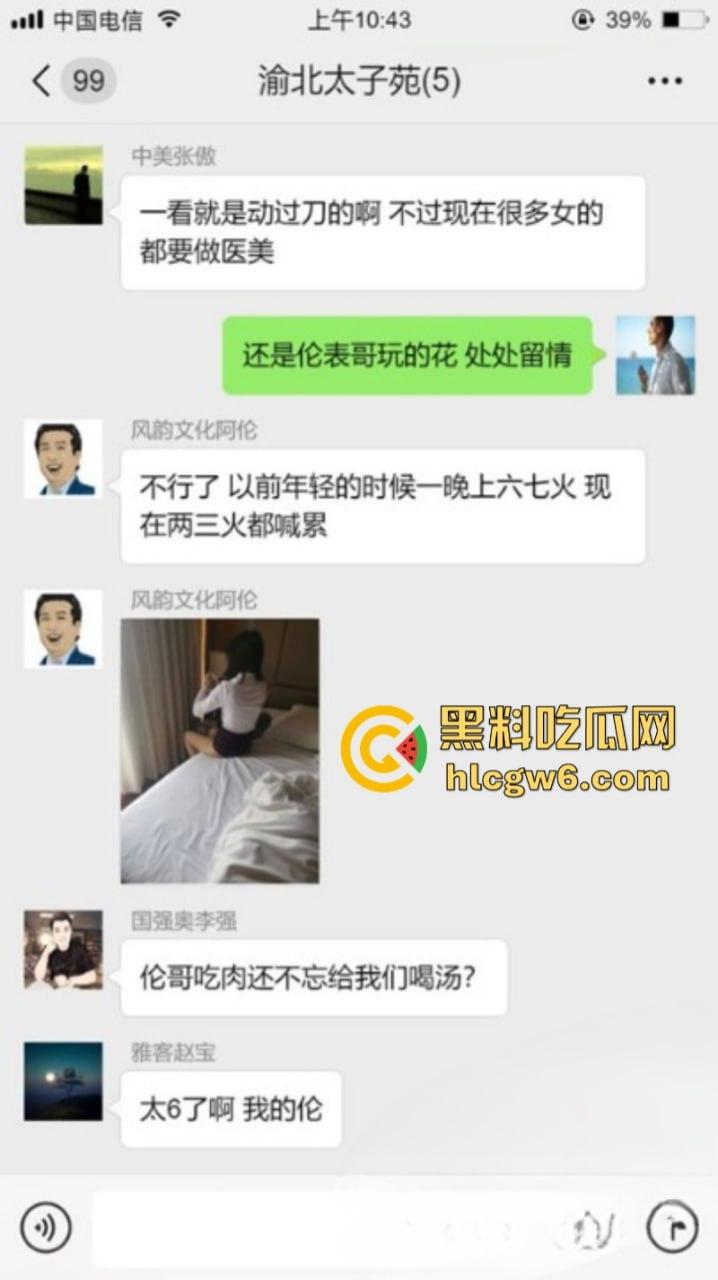View 中美张傲's profile avatar
The height and width of the screenshot is (1280, 718).
tap(63, 185)
